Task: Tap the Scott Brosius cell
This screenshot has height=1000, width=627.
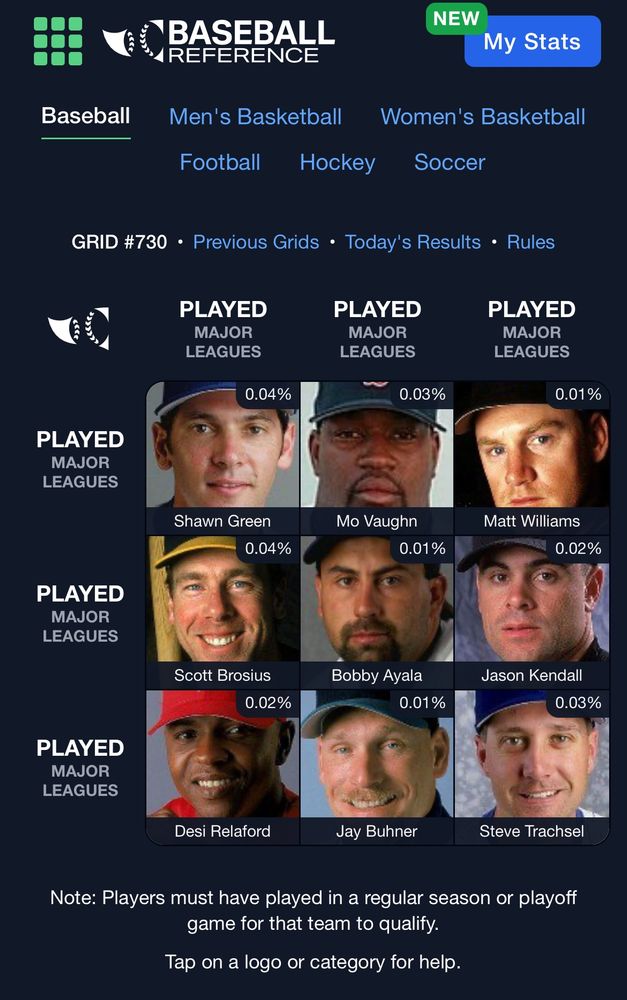Action: [222, 612]
